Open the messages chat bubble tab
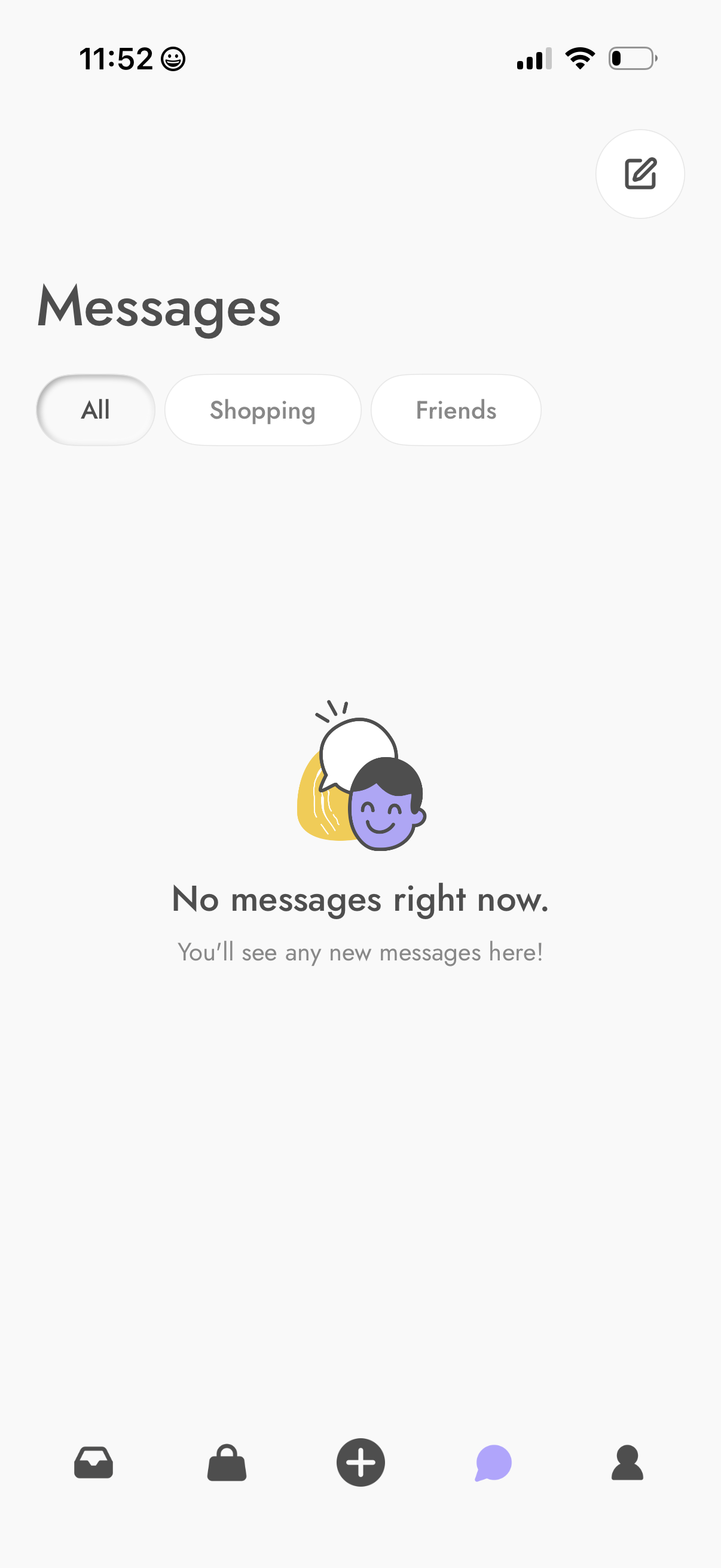 click(x=493, y=1462)
